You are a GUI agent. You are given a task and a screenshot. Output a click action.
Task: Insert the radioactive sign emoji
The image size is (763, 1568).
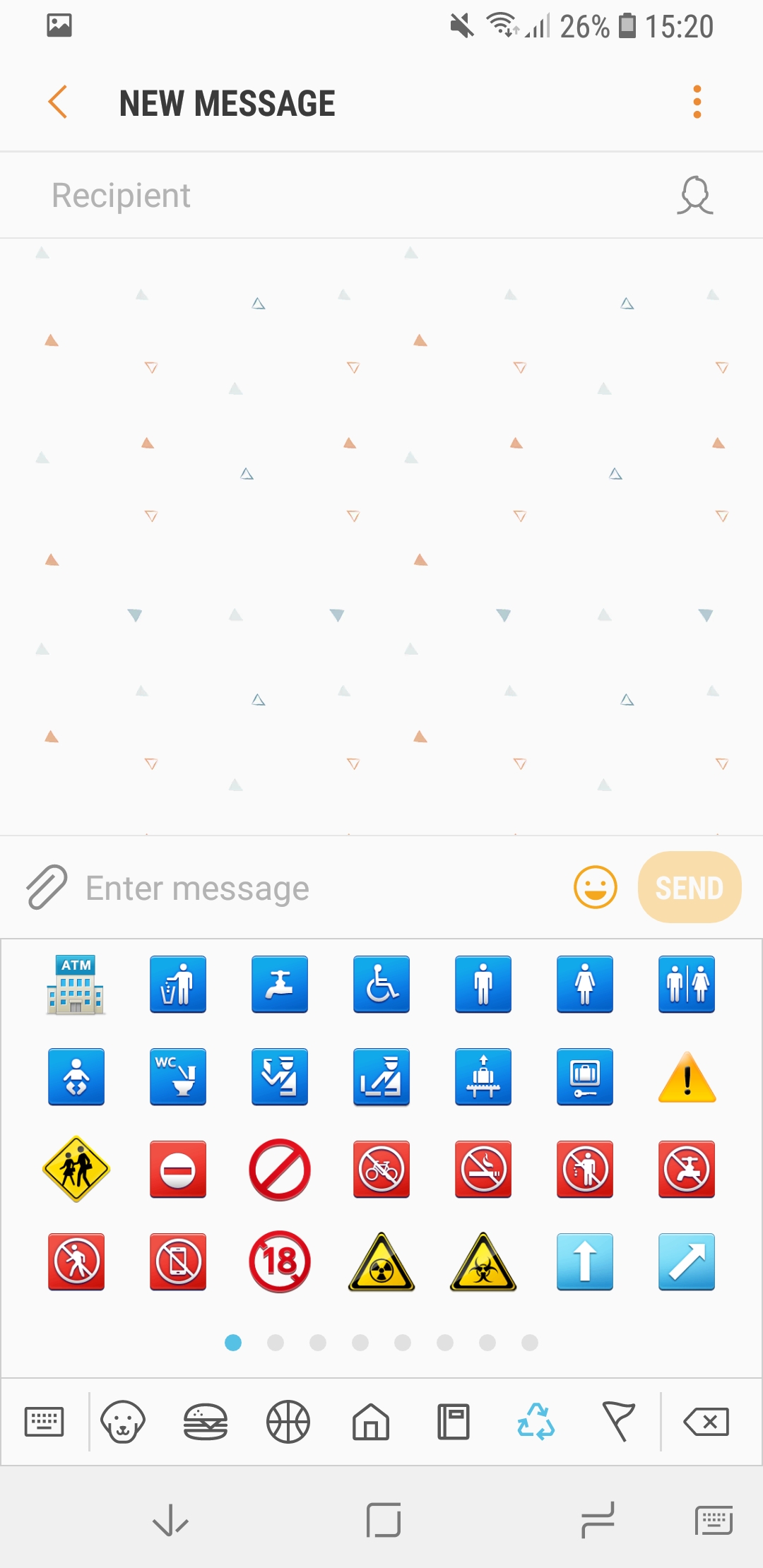click(x=381, y=1263)
